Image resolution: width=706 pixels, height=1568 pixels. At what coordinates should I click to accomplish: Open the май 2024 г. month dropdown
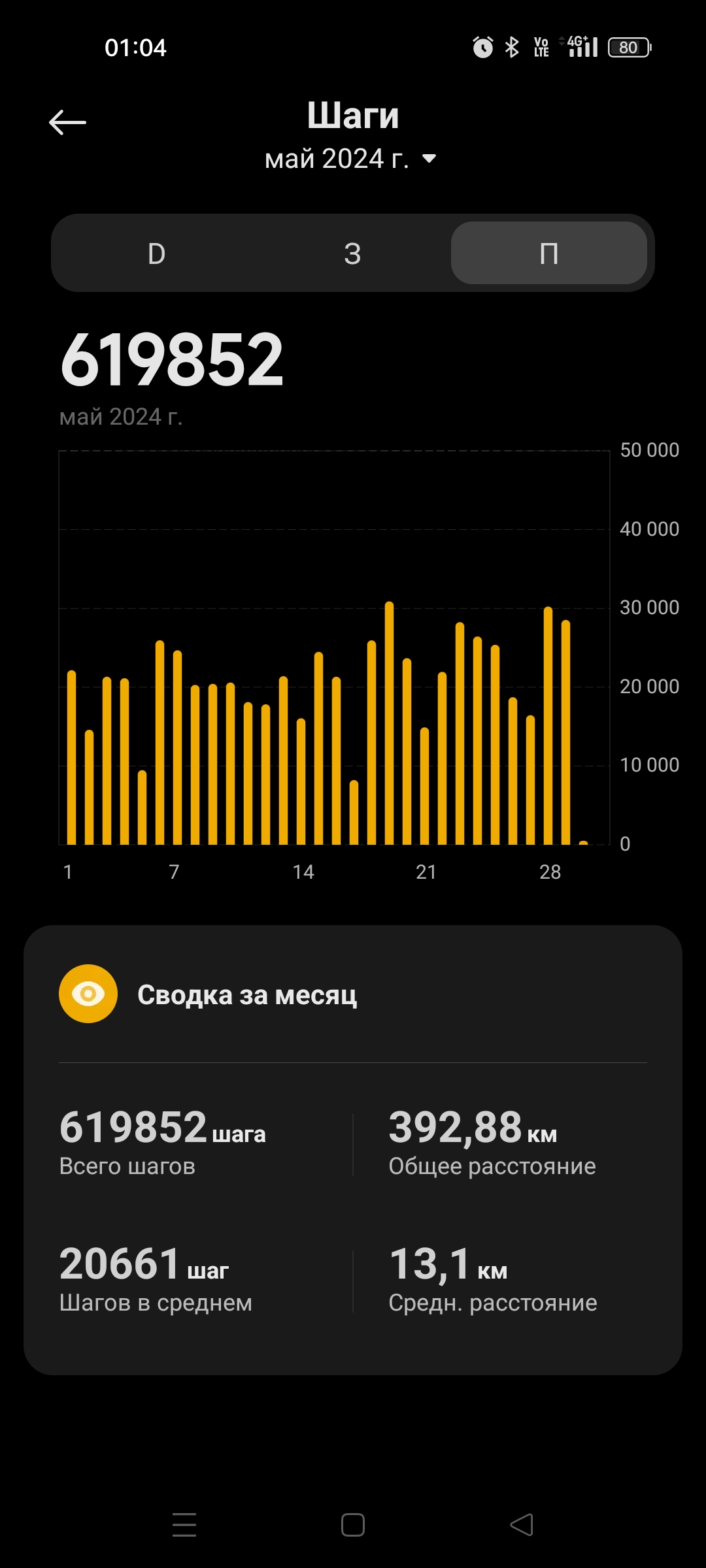pyautogui.click(x=350, y=159)
